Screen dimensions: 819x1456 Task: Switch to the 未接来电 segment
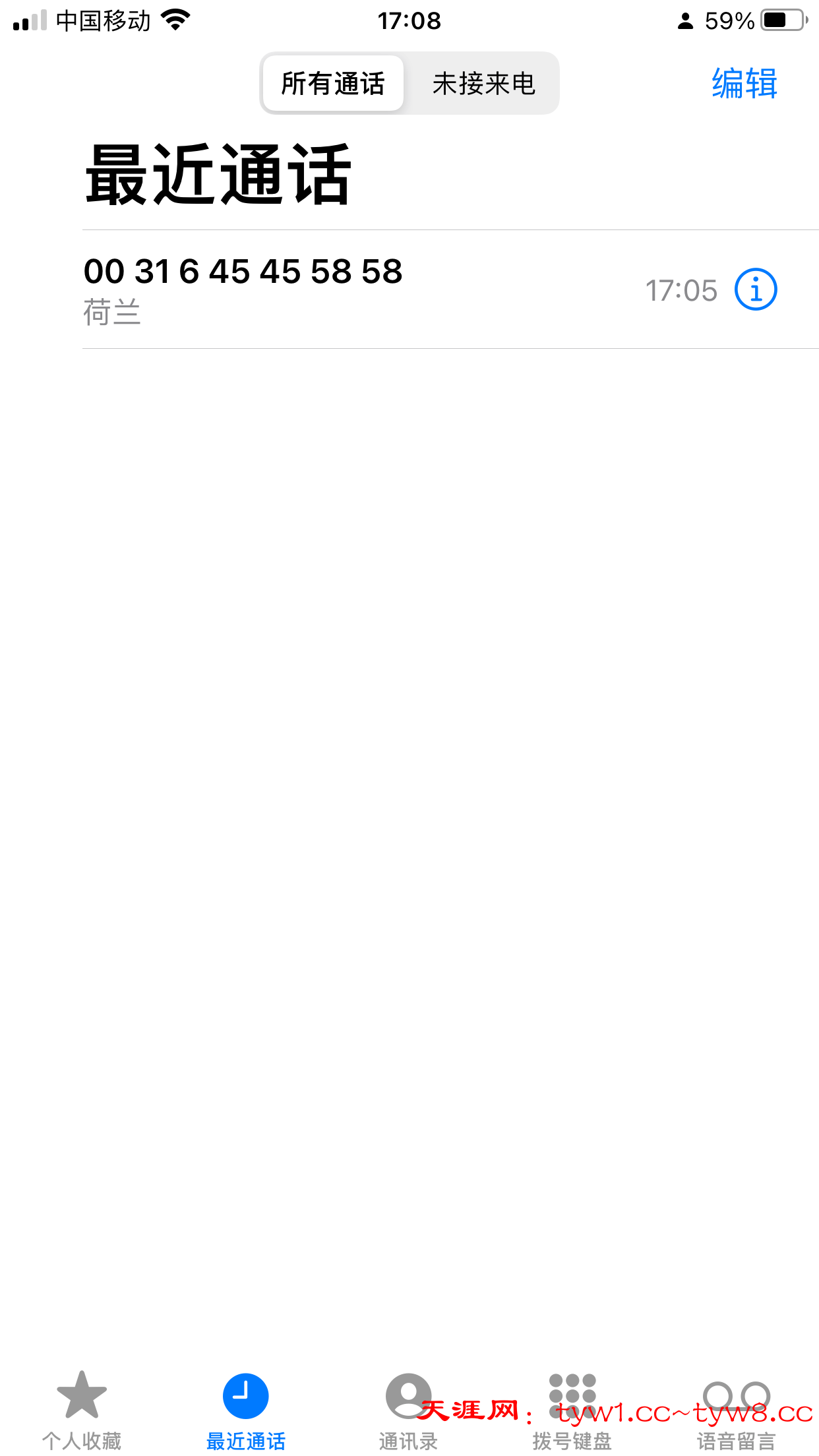coord(483,84)
